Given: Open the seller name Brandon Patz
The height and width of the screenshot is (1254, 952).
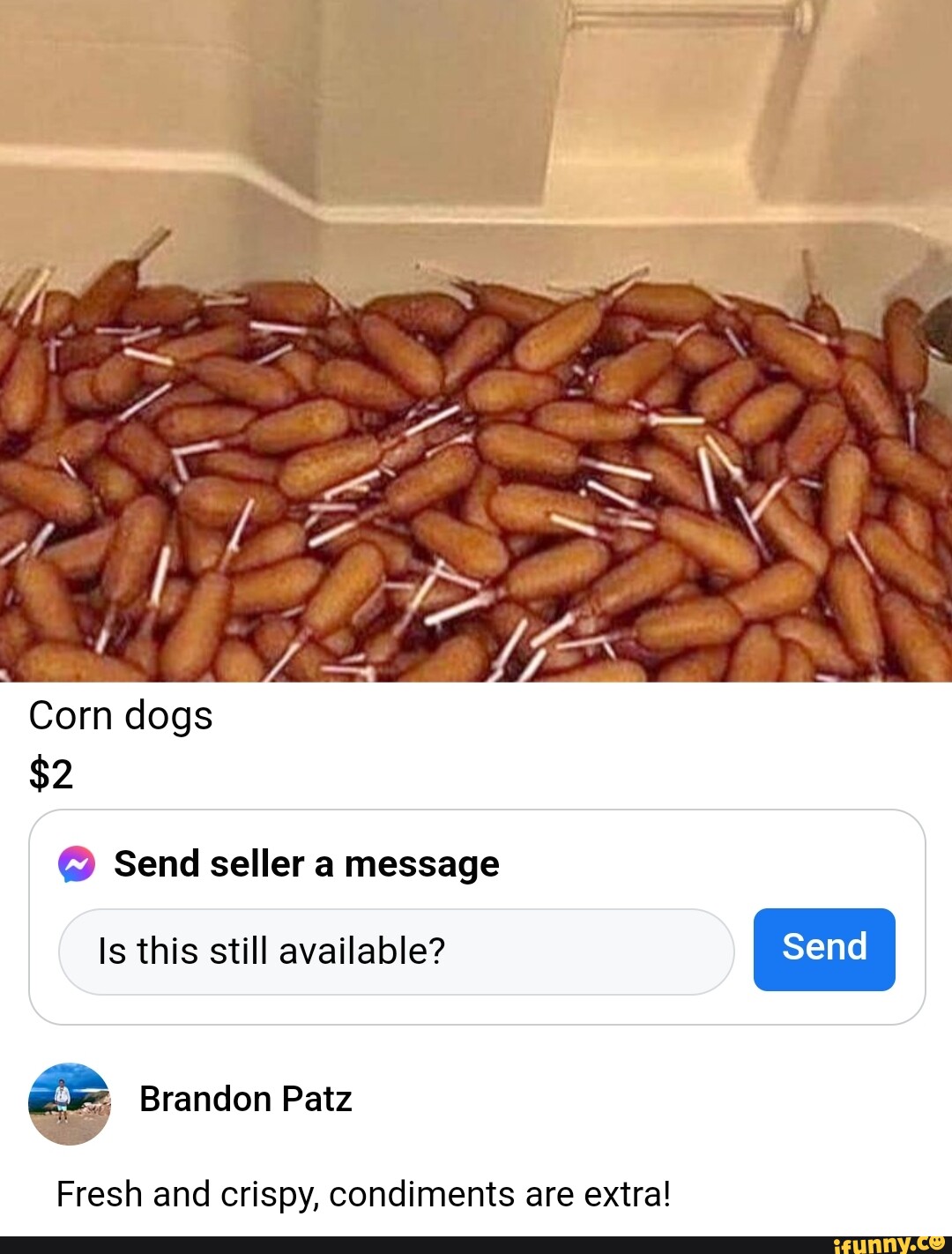Looking at the screenshot, I should click(x=245, y=1100).
